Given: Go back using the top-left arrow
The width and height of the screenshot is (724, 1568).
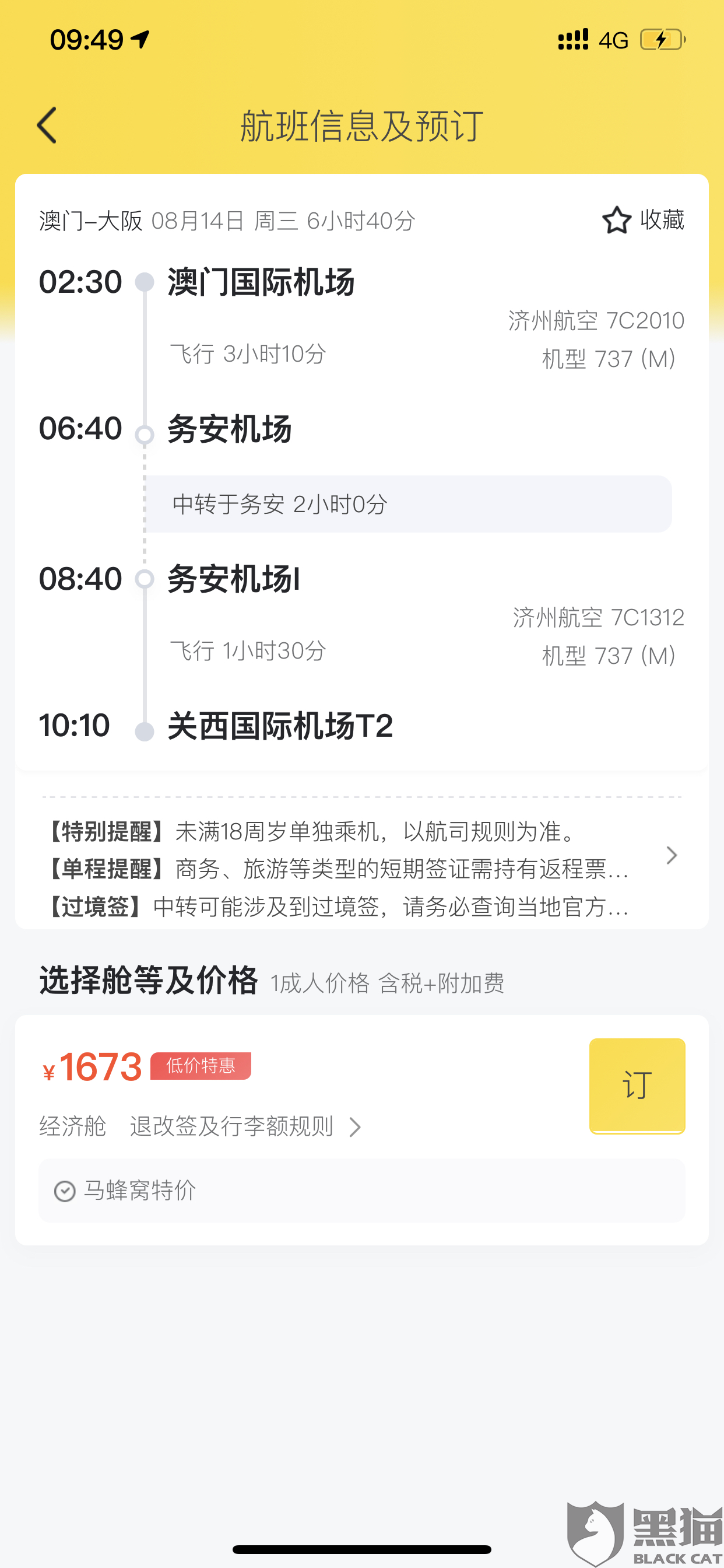Looking at the screenshot, I should tap(47, 125).
